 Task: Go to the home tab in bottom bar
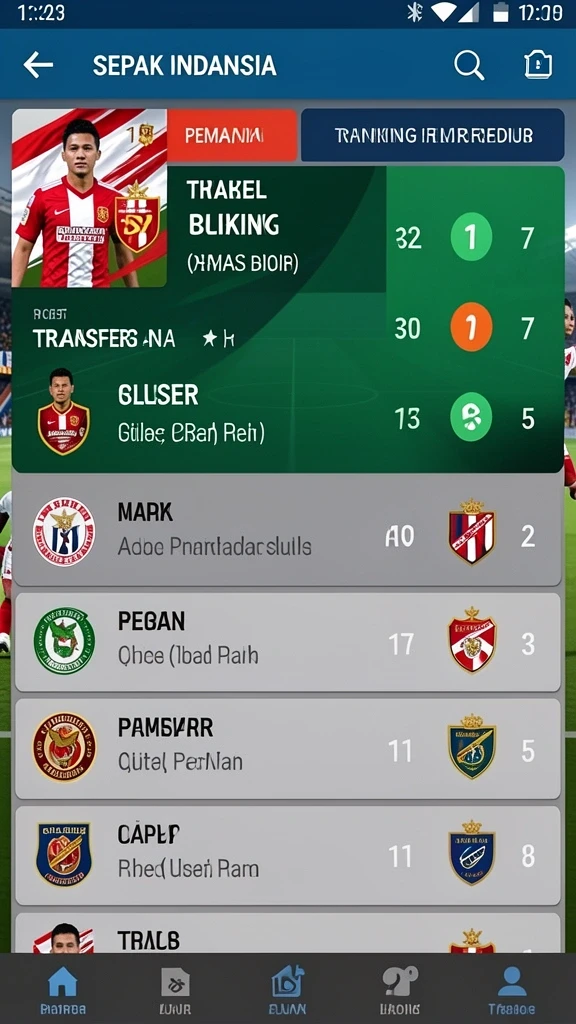click(63, 989)
